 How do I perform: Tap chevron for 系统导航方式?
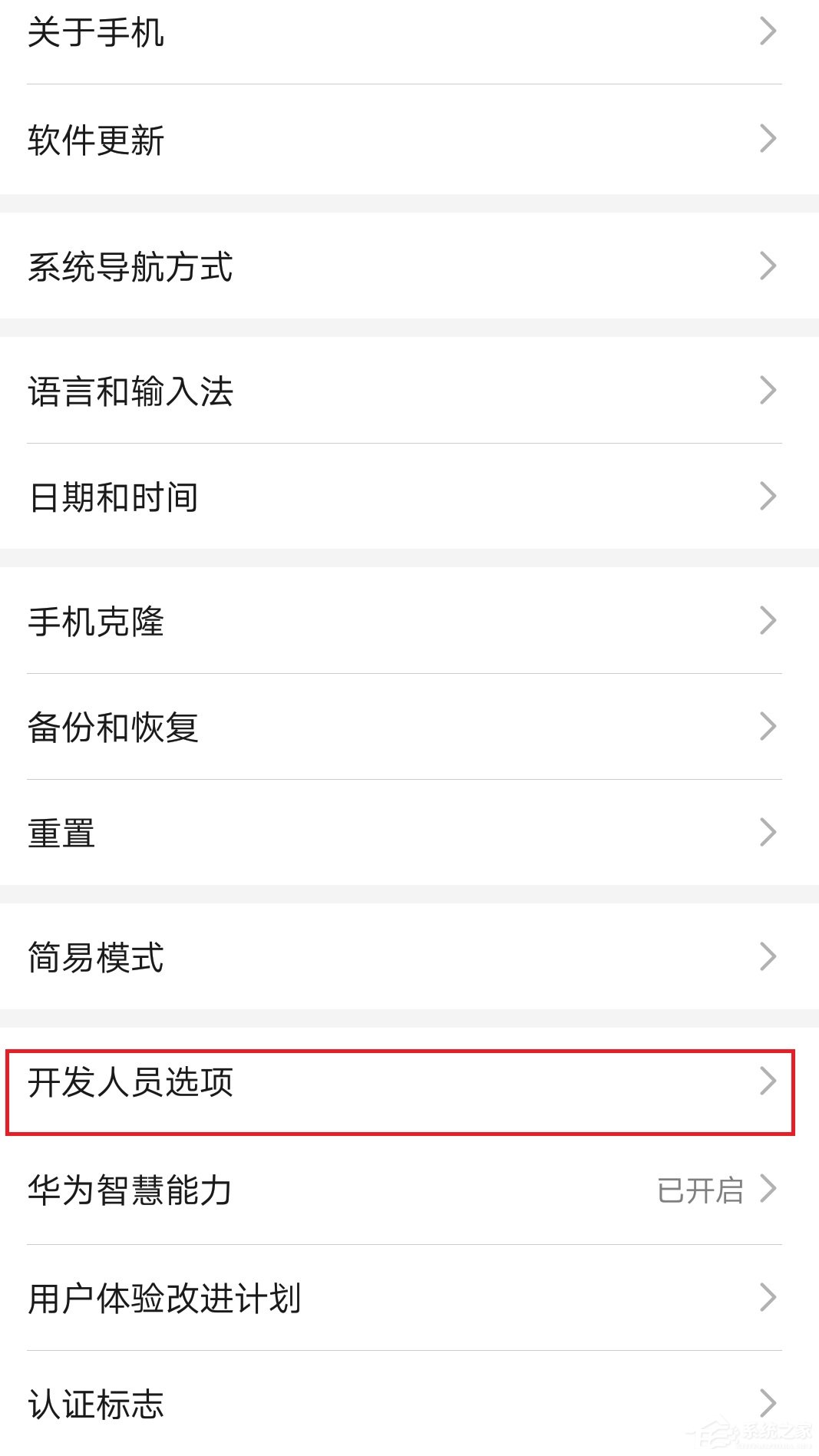pyautogui.click(x=768, y=265)
